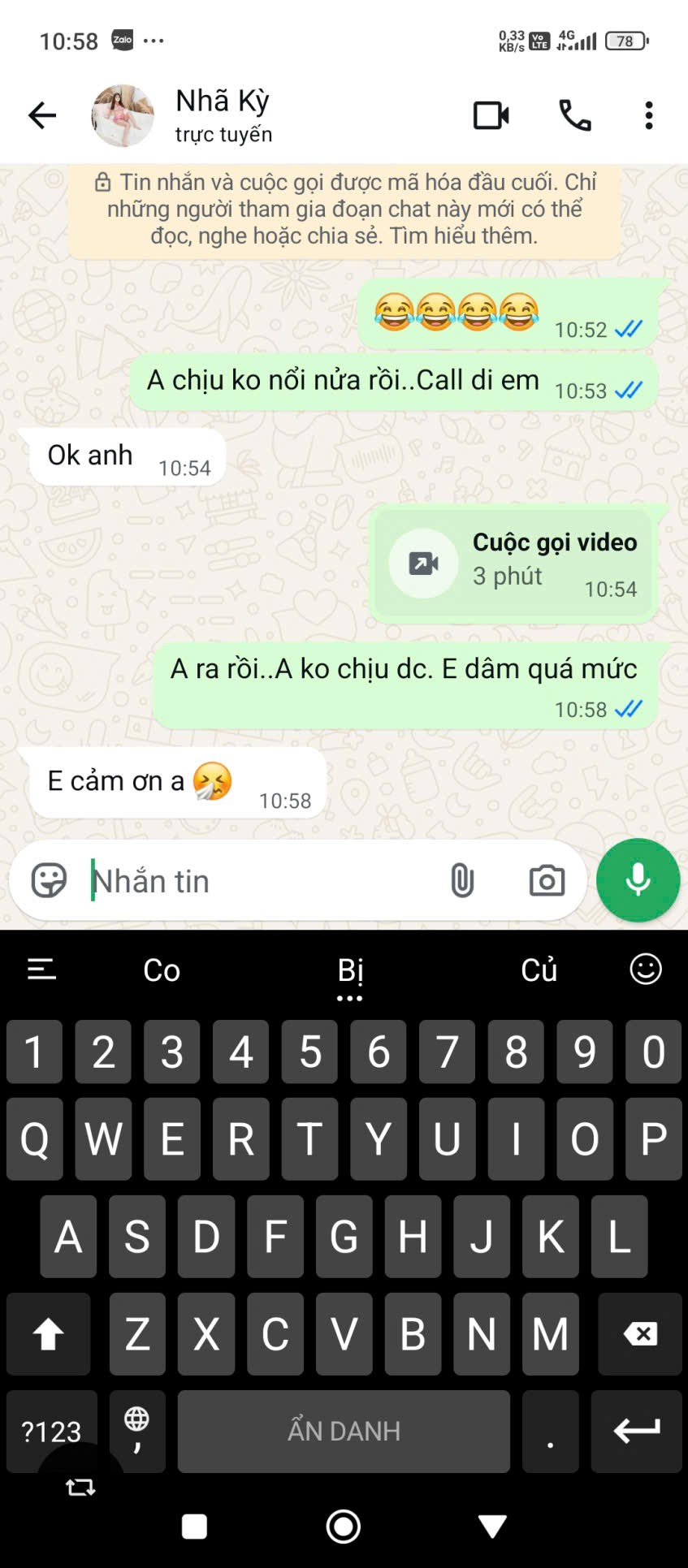The image size is (688, 1568).
Task: Choose the keyboard suggestion "Co"
Action: (162, 970)
